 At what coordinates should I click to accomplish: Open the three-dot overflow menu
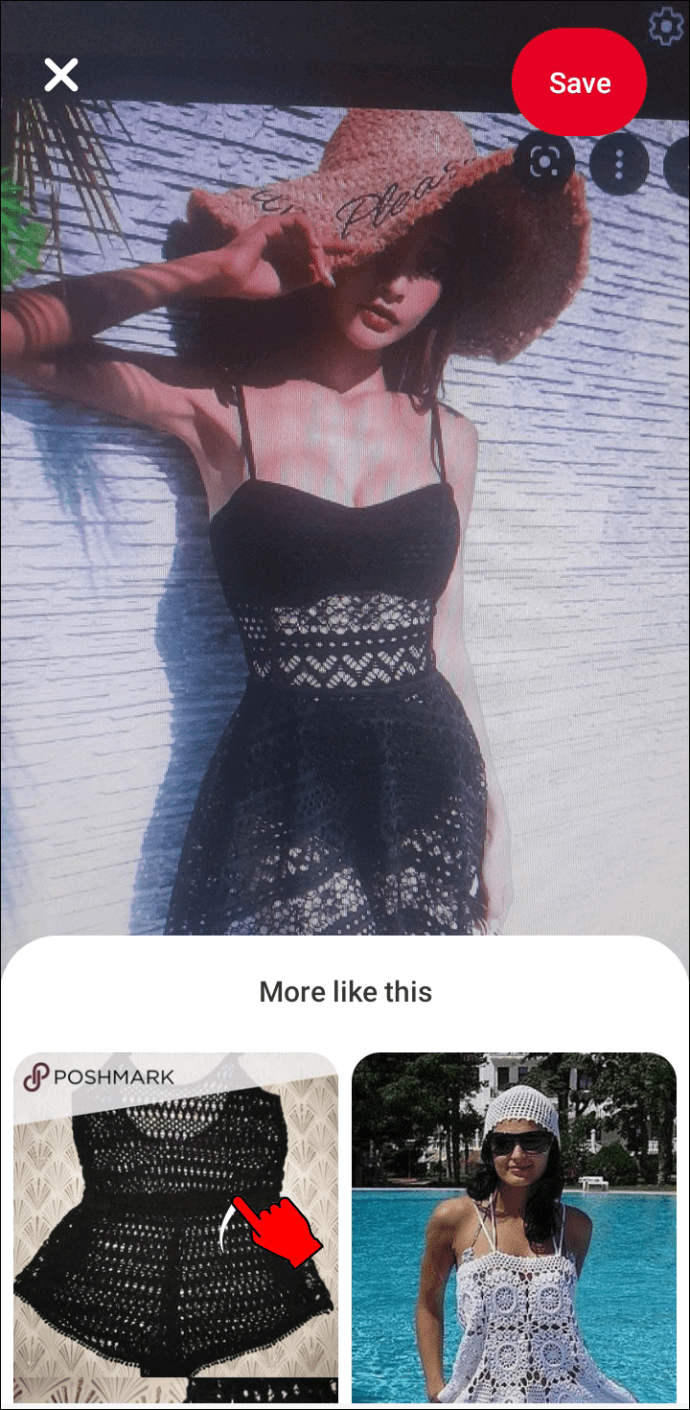[619, 164]
